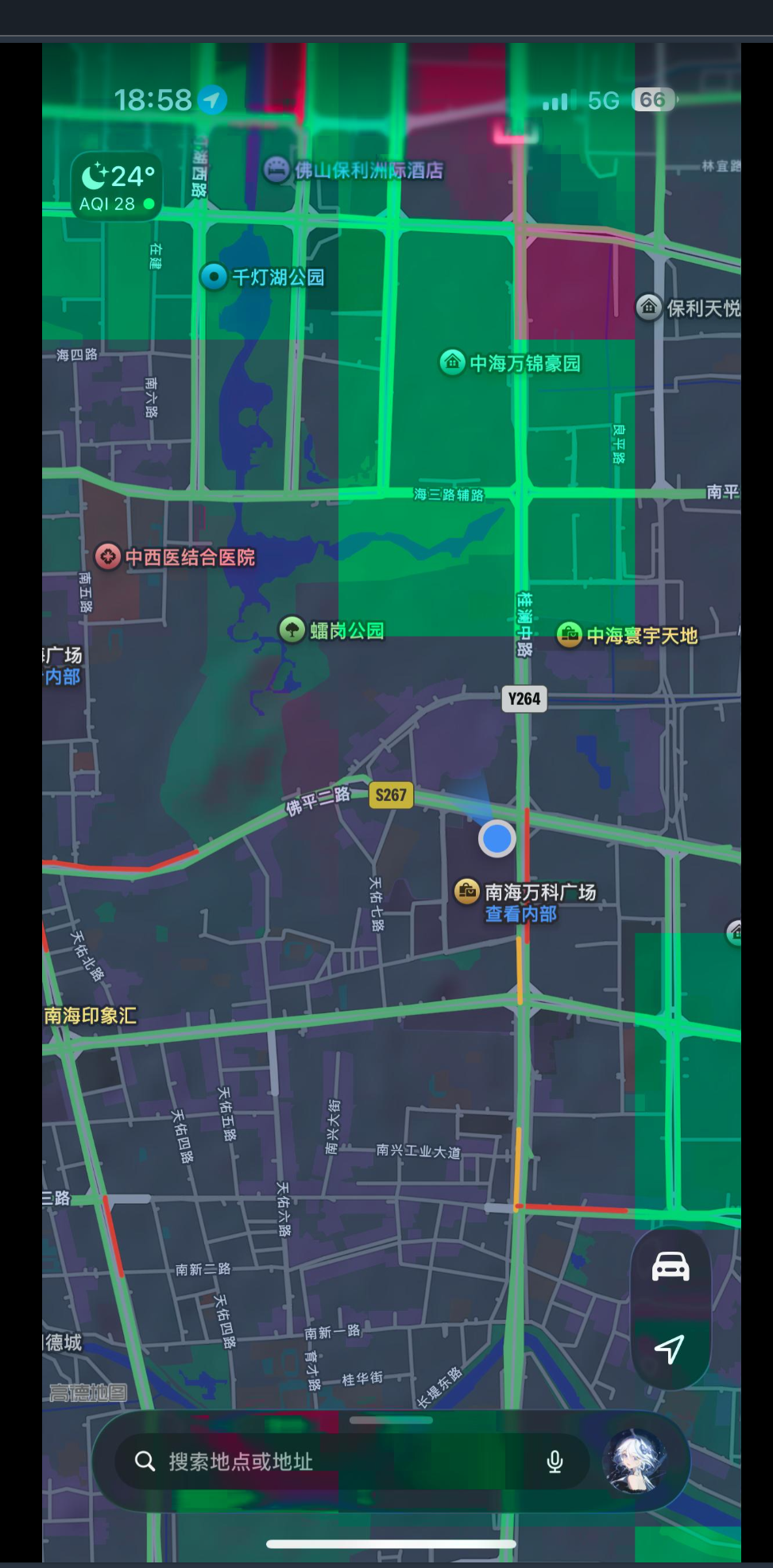Tap the 南海印象汇 place label
This screenshot has width=773, height=1568.
[90, 1016]
